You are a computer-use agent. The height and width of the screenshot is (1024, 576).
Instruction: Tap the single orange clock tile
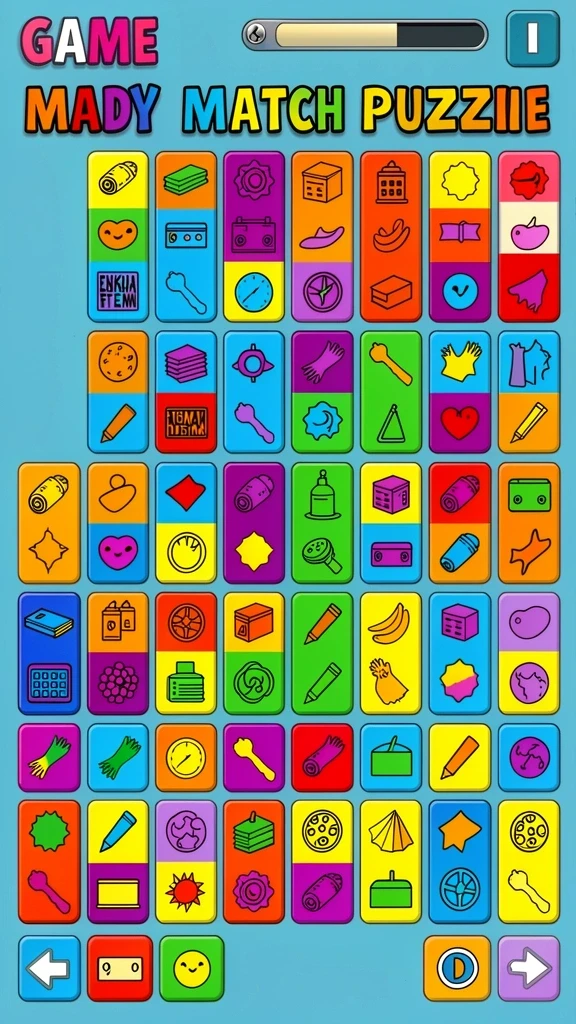click(186, 758)
